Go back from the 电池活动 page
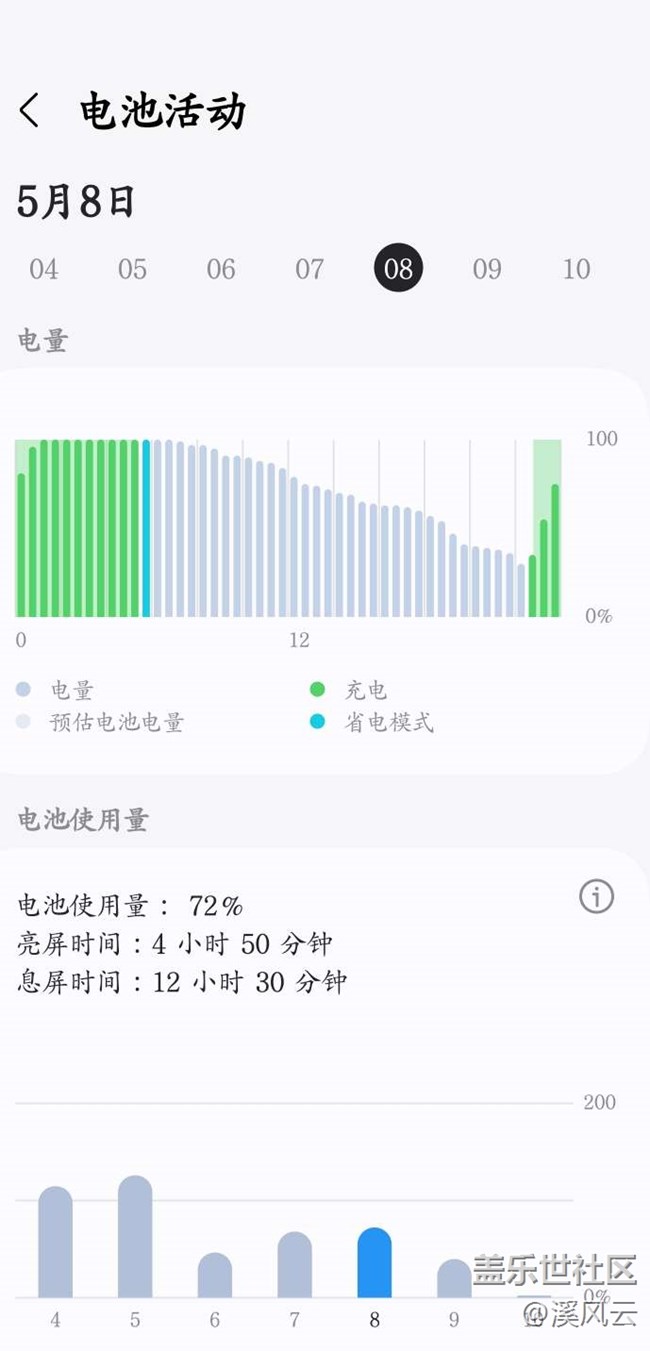This screenshot has height=1351, width=650. [x=29, y=110]
